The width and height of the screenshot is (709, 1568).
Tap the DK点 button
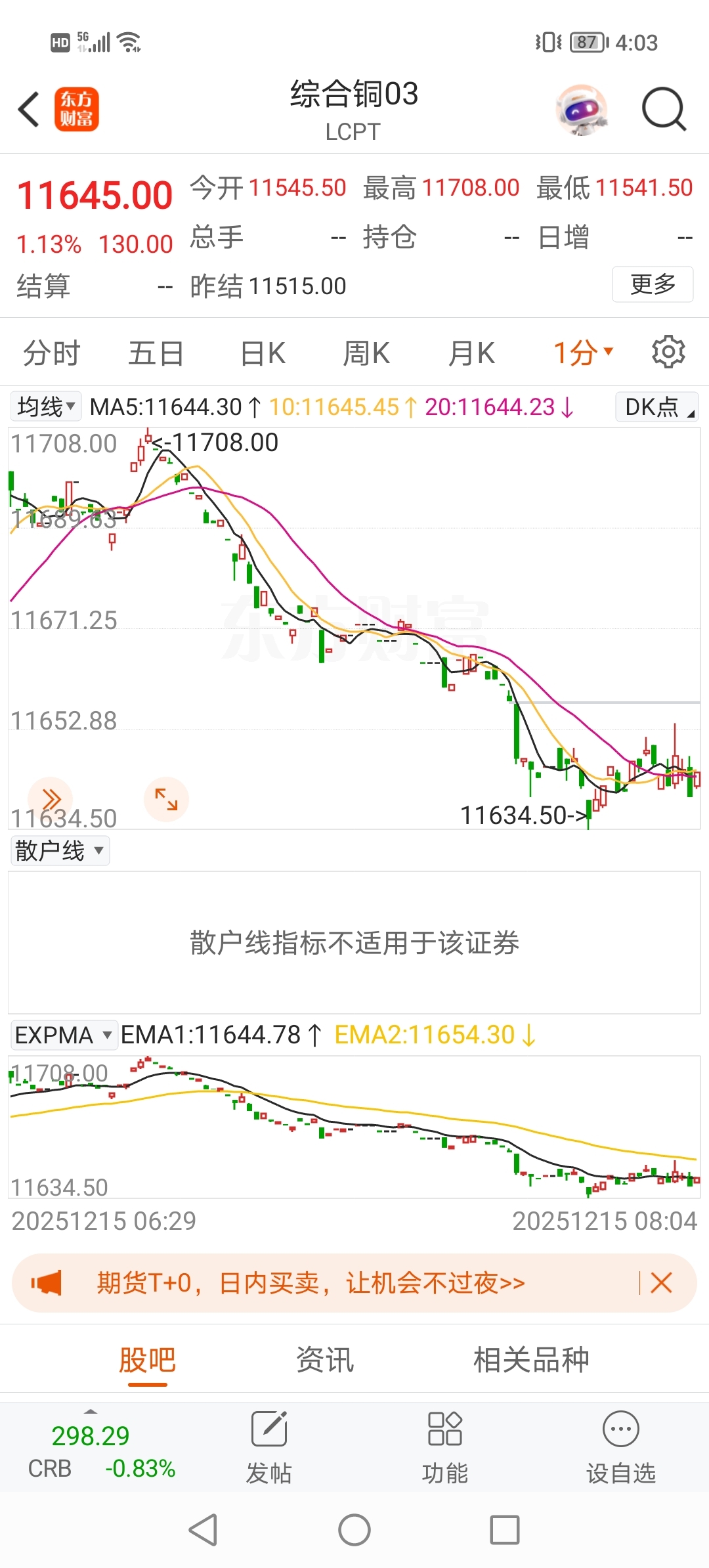click(656, 407)
